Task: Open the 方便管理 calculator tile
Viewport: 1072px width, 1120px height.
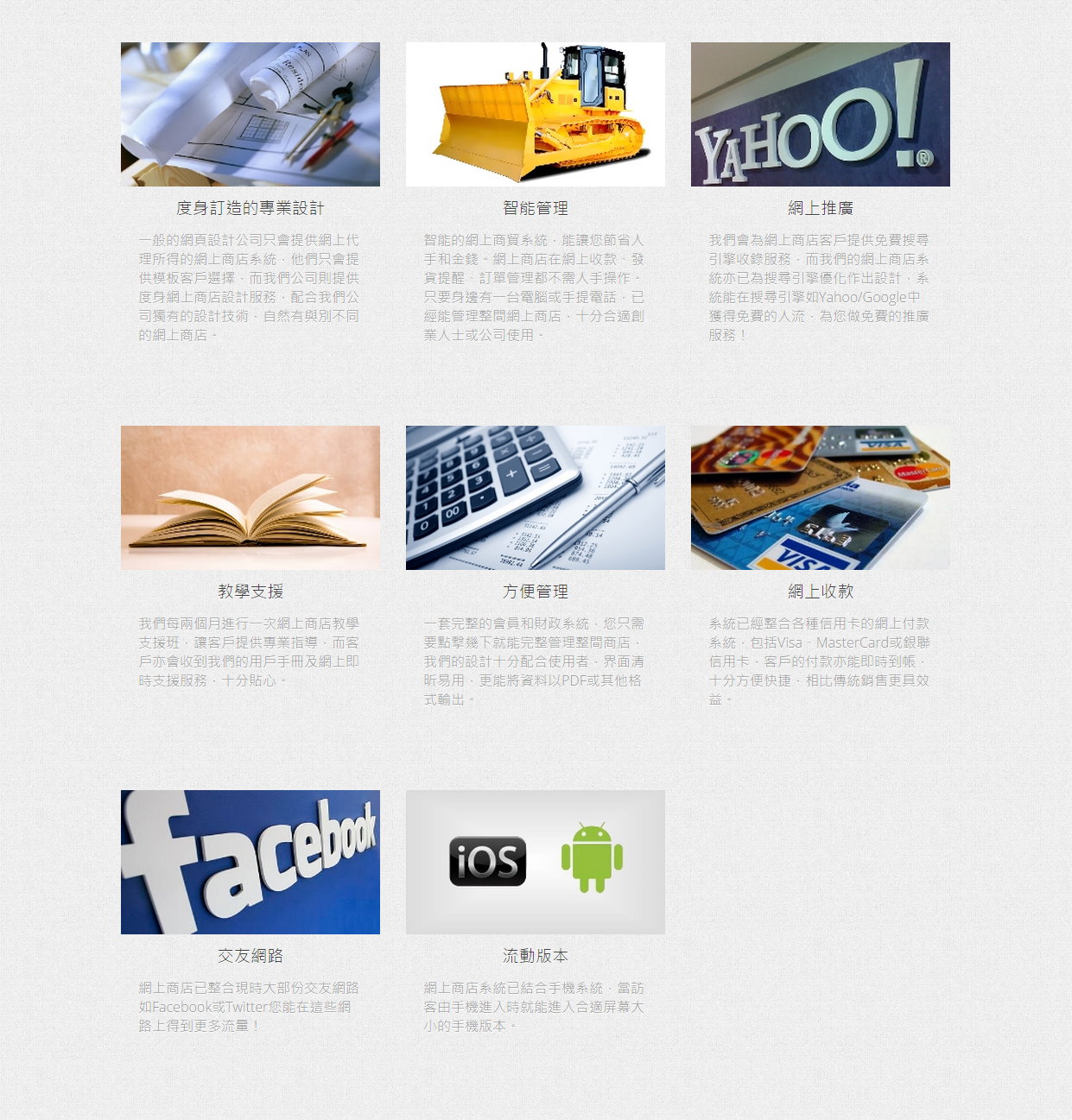Action: pos(535,497)
